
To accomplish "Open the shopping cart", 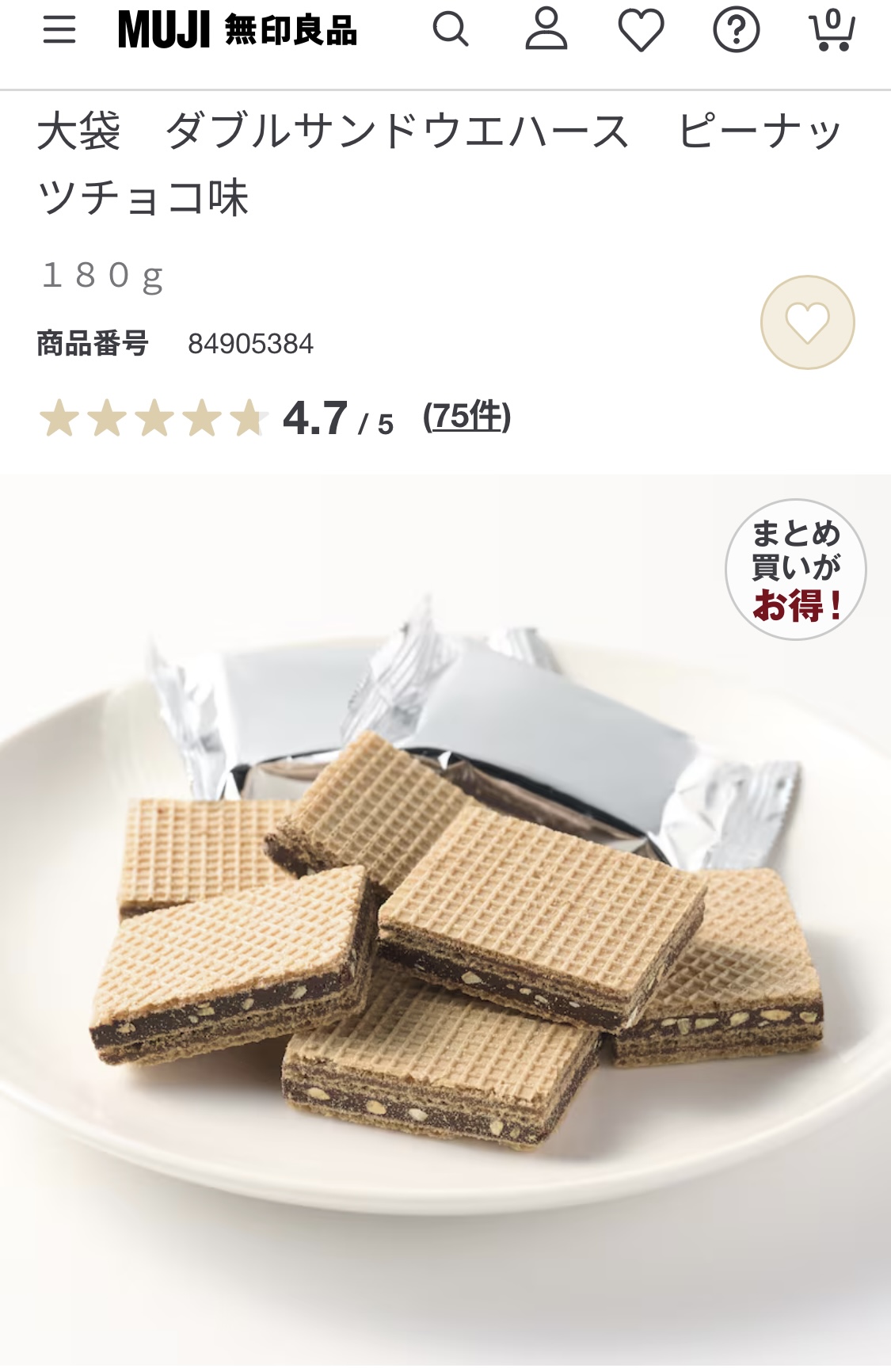I will click(x=831, y=30).
